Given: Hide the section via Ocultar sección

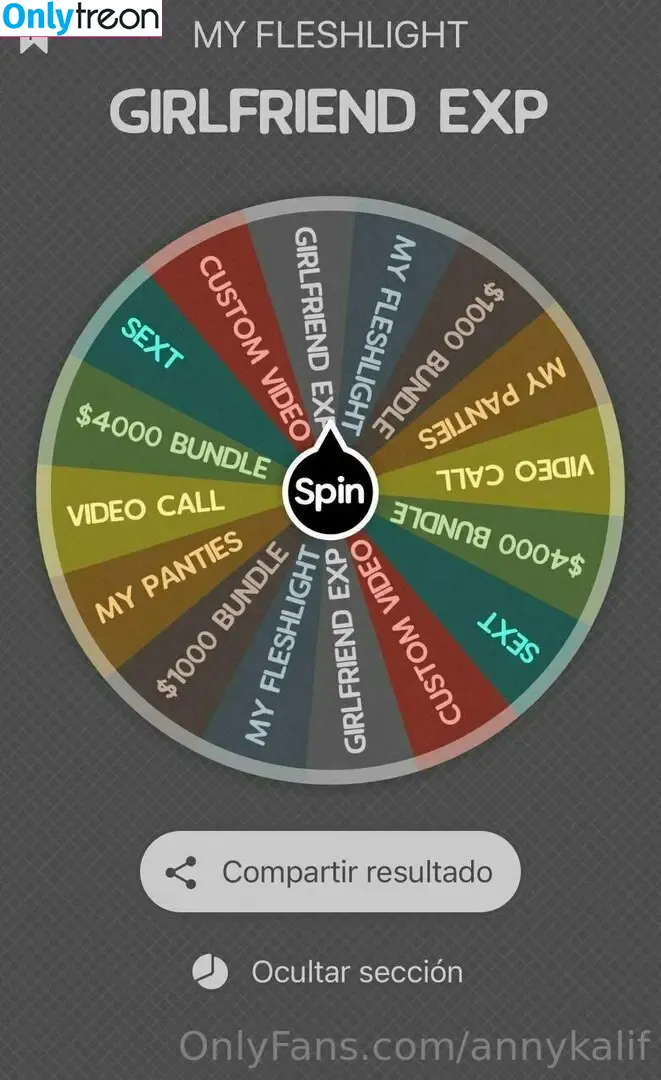Looking at the screenshot, I should click(x=330, y=971).
